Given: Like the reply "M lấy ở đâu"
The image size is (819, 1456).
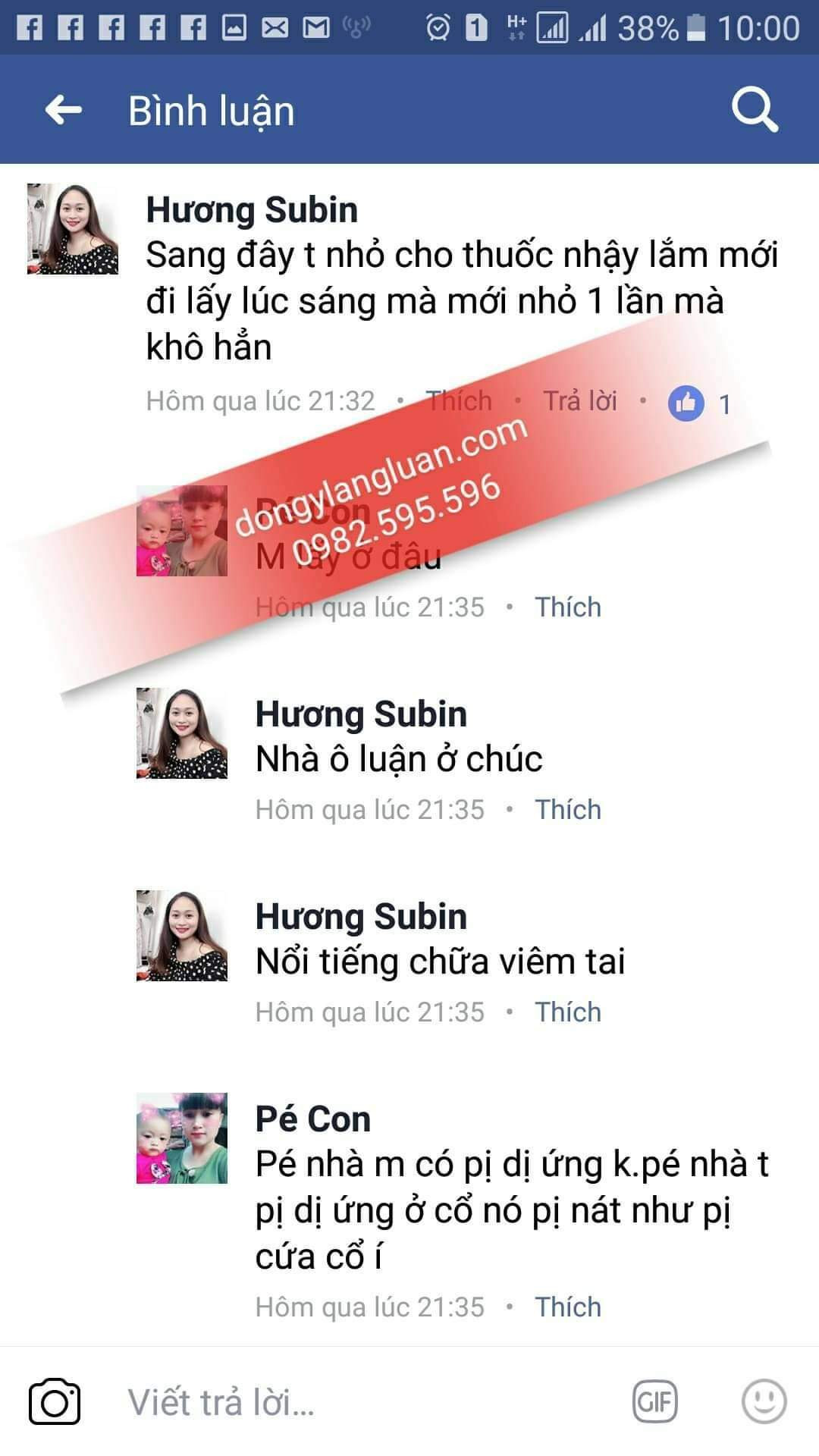Looking at the screenshot, I should point(567,607).
